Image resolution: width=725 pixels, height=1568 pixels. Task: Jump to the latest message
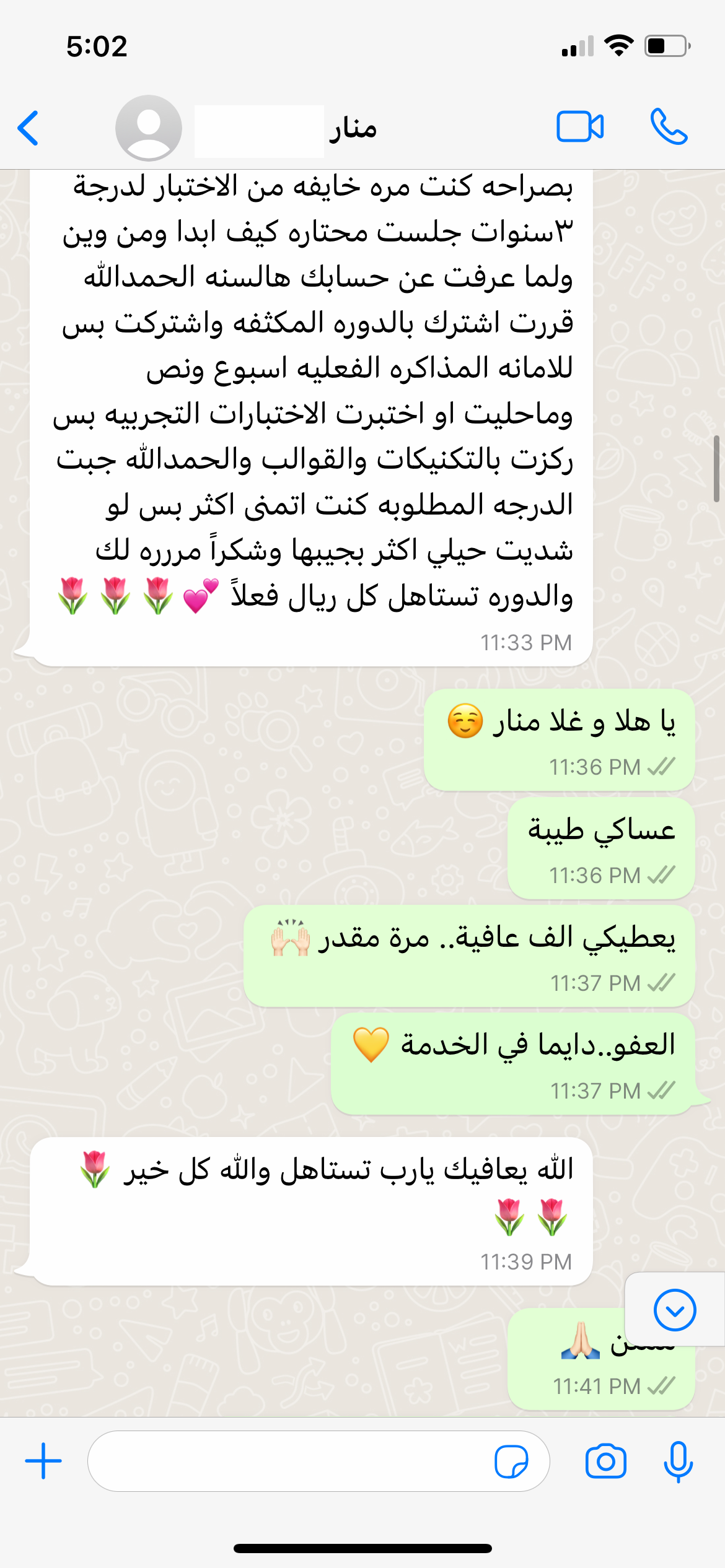coord(674,1310)
